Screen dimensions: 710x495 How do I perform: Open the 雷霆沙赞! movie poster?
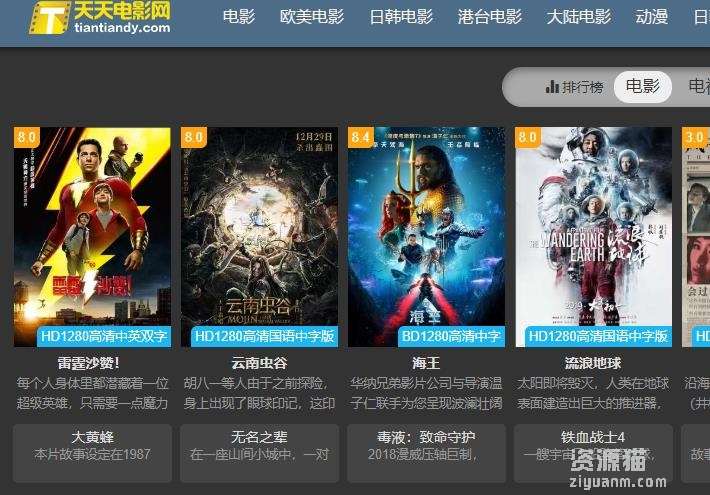[x=92, y=237]
